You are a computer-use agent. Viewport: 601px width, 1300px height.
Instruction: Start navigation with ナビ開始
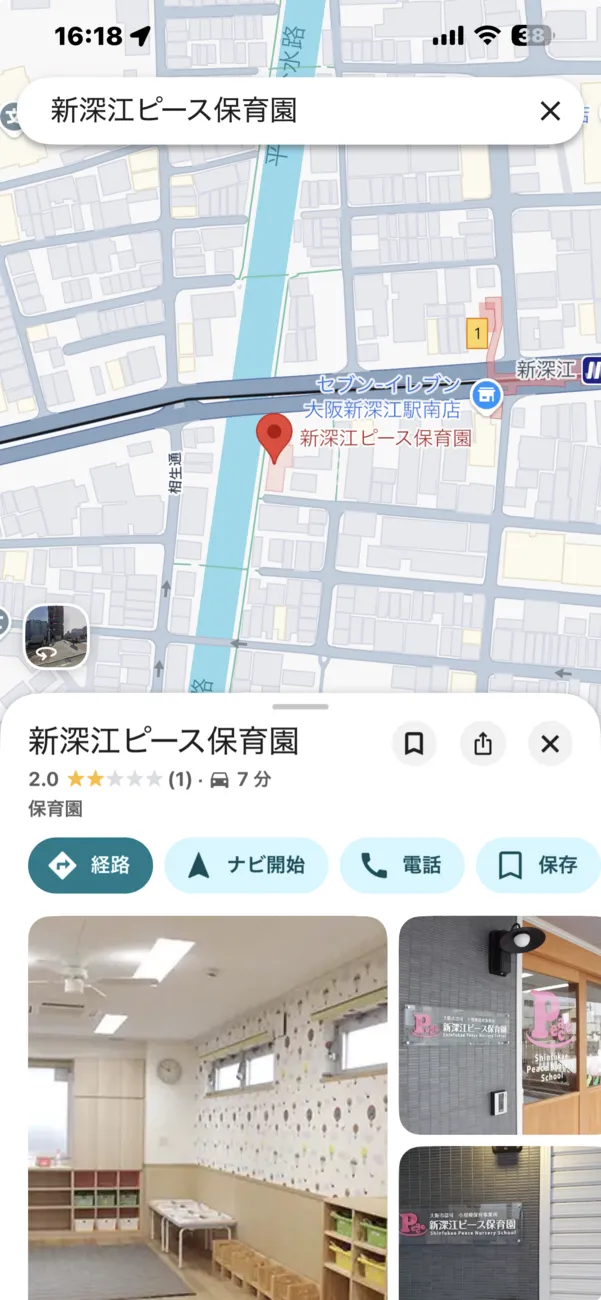pos(246,865)
